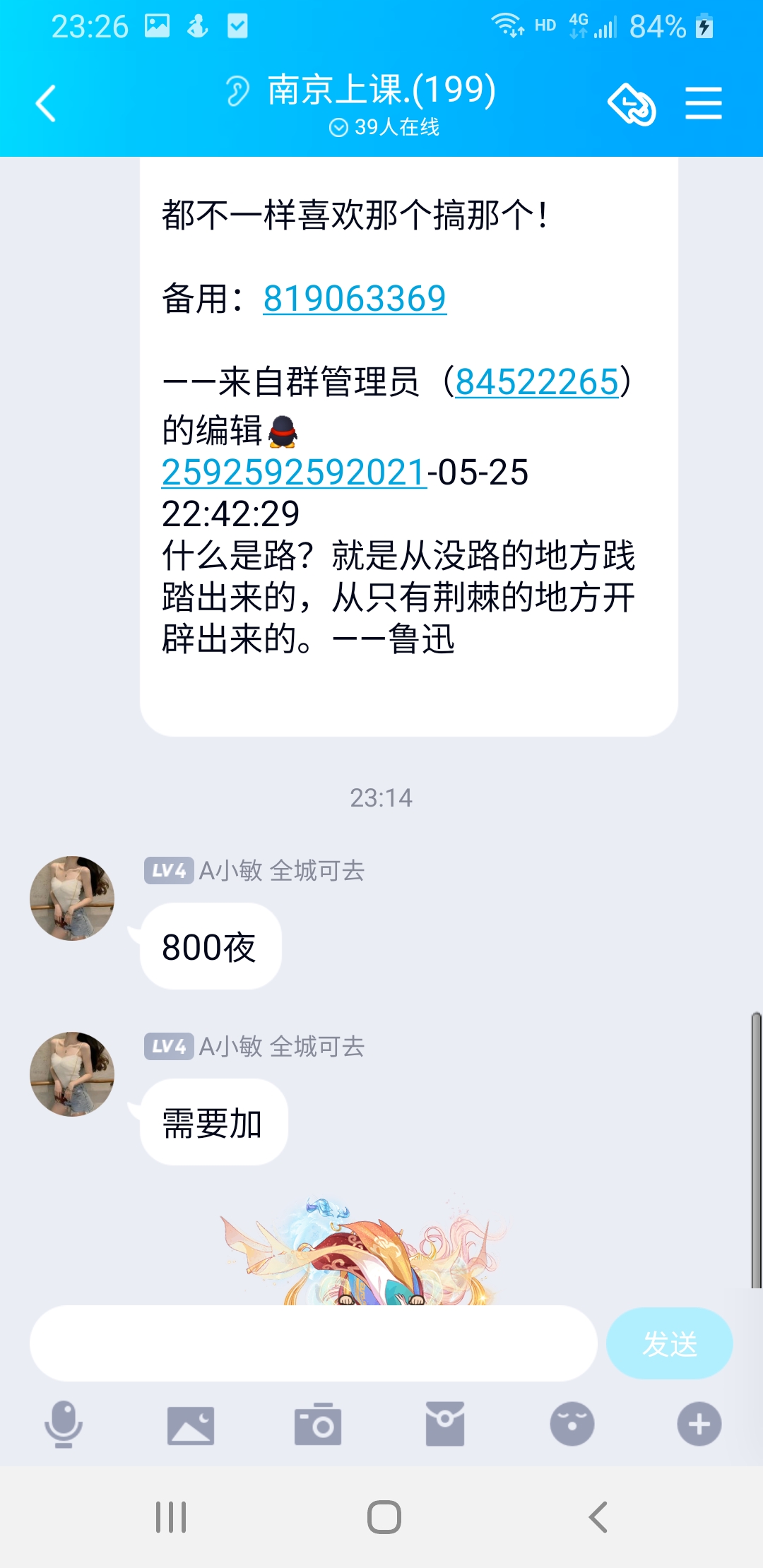Open the camera to take a photo
This screenshot has height=1568, width=763.
pos(318,1425)
